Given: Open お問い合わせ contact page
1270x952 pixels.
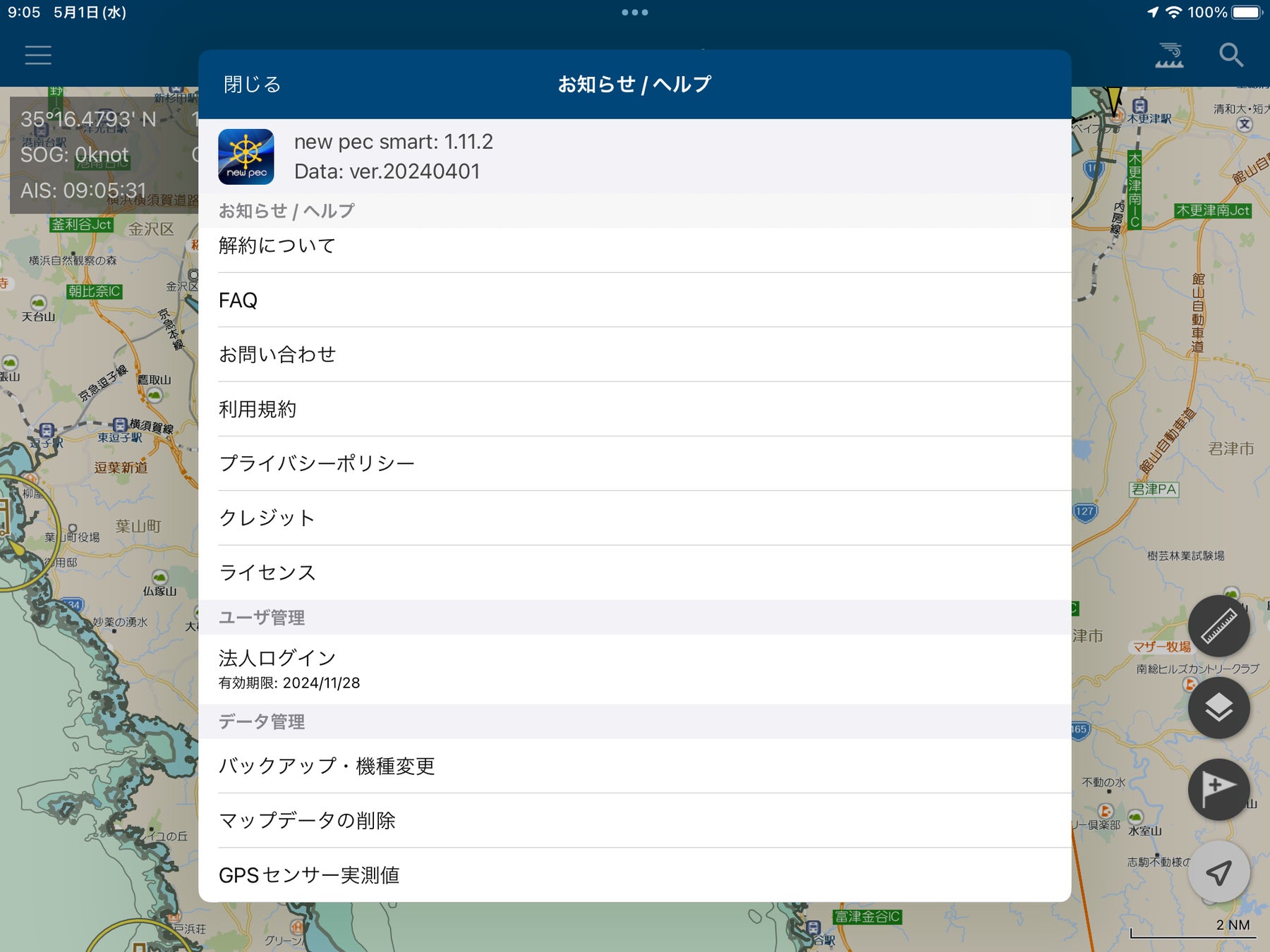Looking at the screenshot, I should [634, 355].
